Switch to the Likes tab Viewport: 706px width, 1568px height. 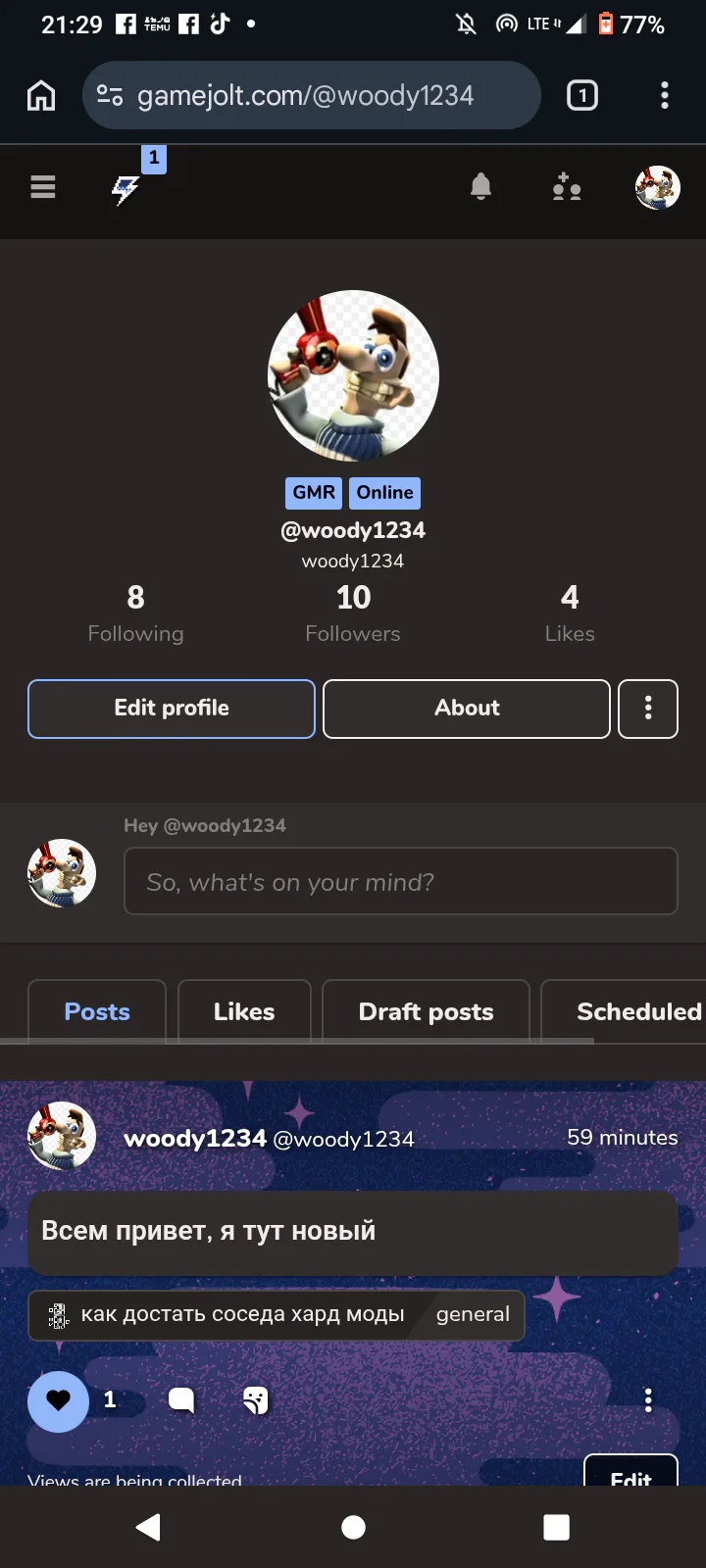tap(244, 1011)
